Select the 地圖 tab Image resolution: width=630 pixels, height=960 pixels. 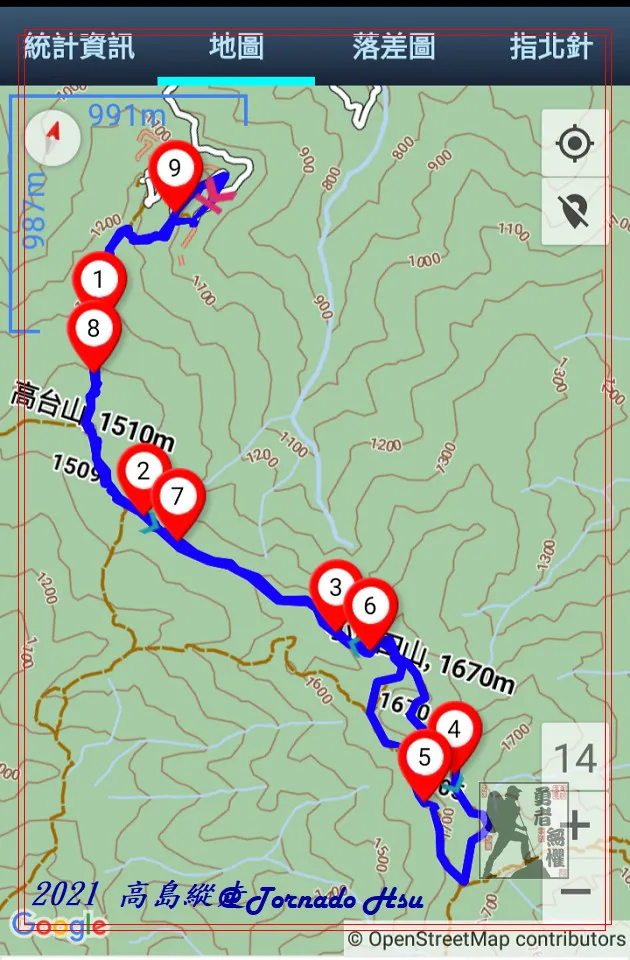click(x=236, y=47)
